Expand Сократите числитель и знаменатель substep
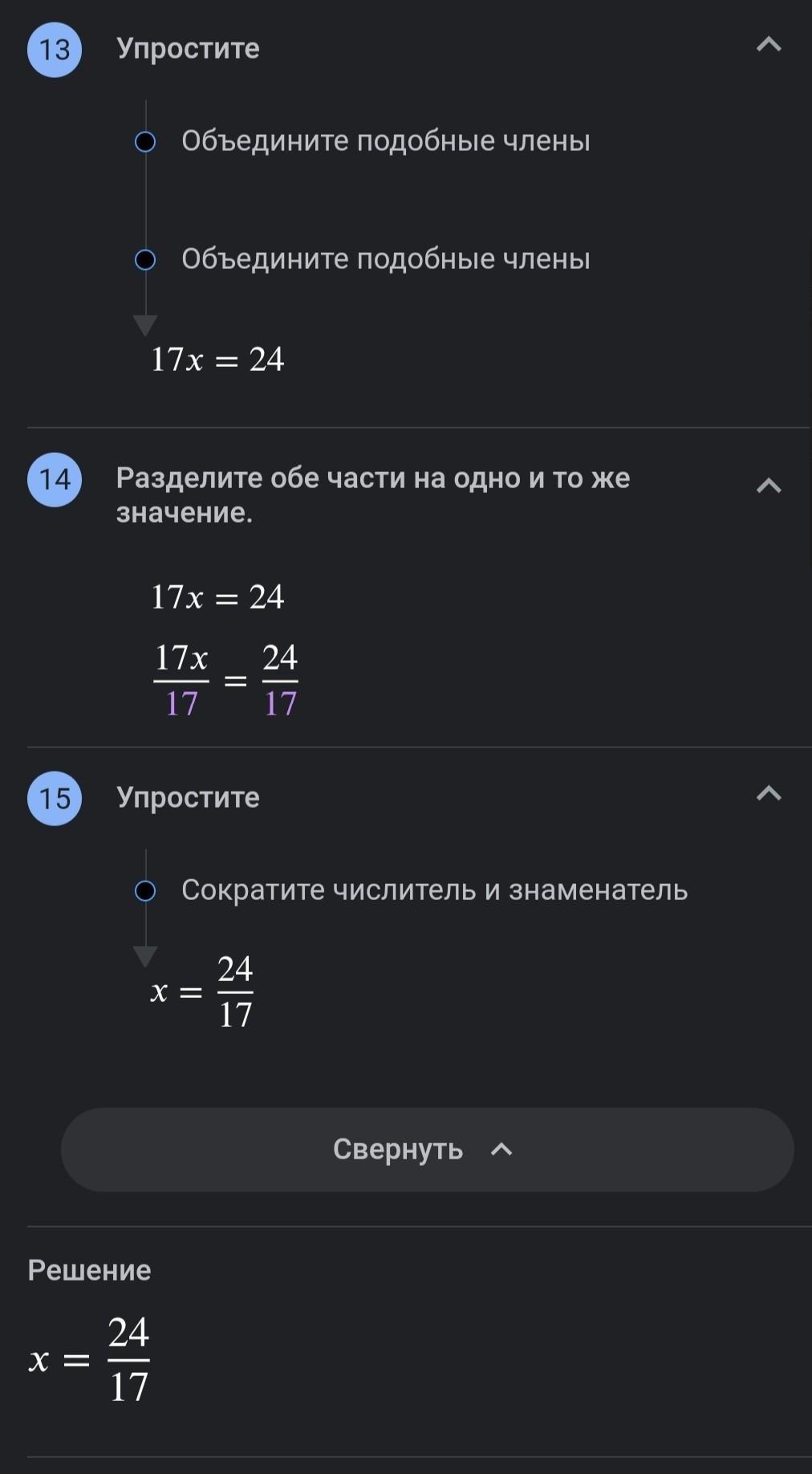This screenshot has height=1474, width=812. click(x=434, y=890)
